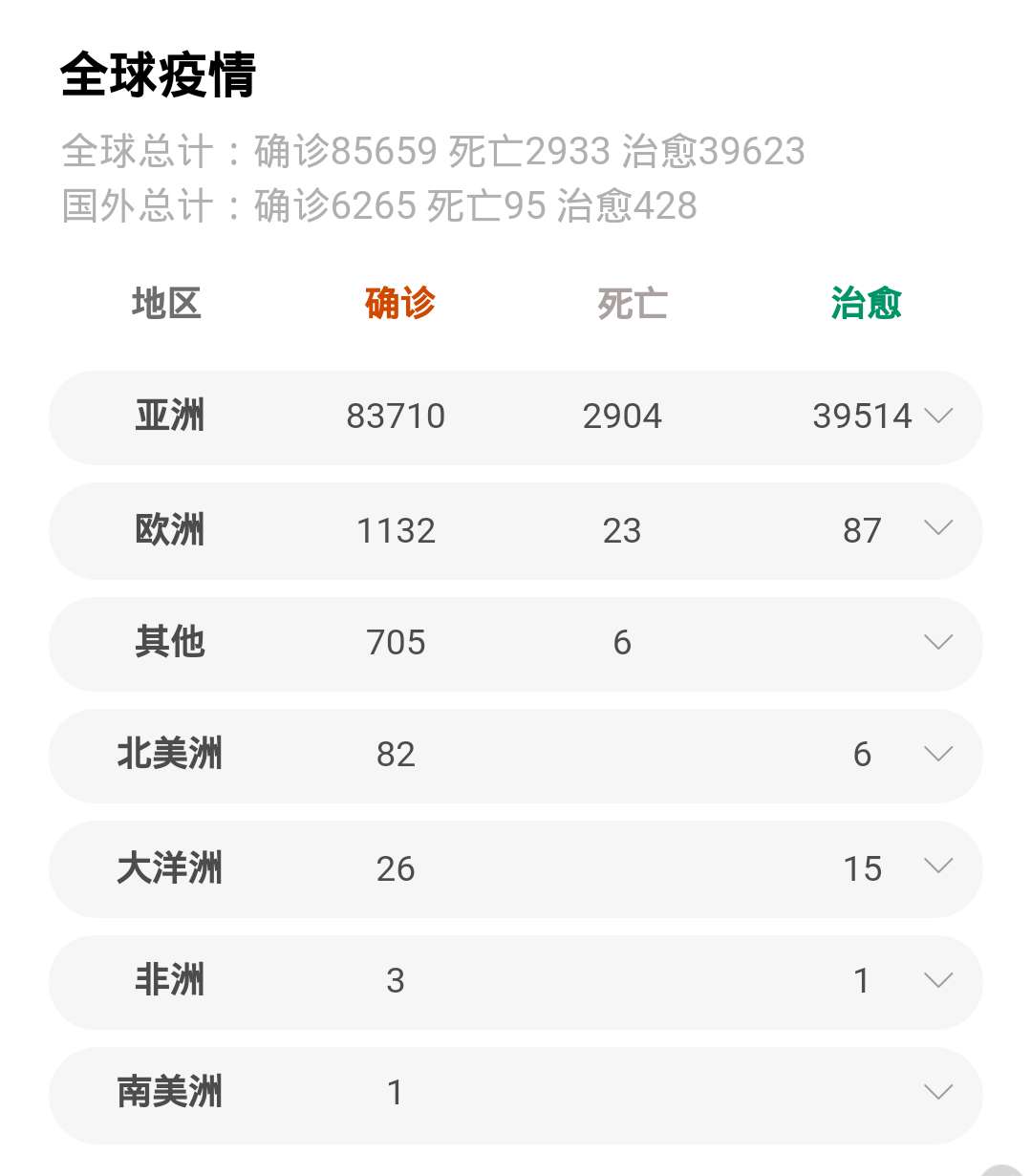1031x1176 pixels.
Task: Select the 确诊 (confirmed) column header
Action: point(400,303)
